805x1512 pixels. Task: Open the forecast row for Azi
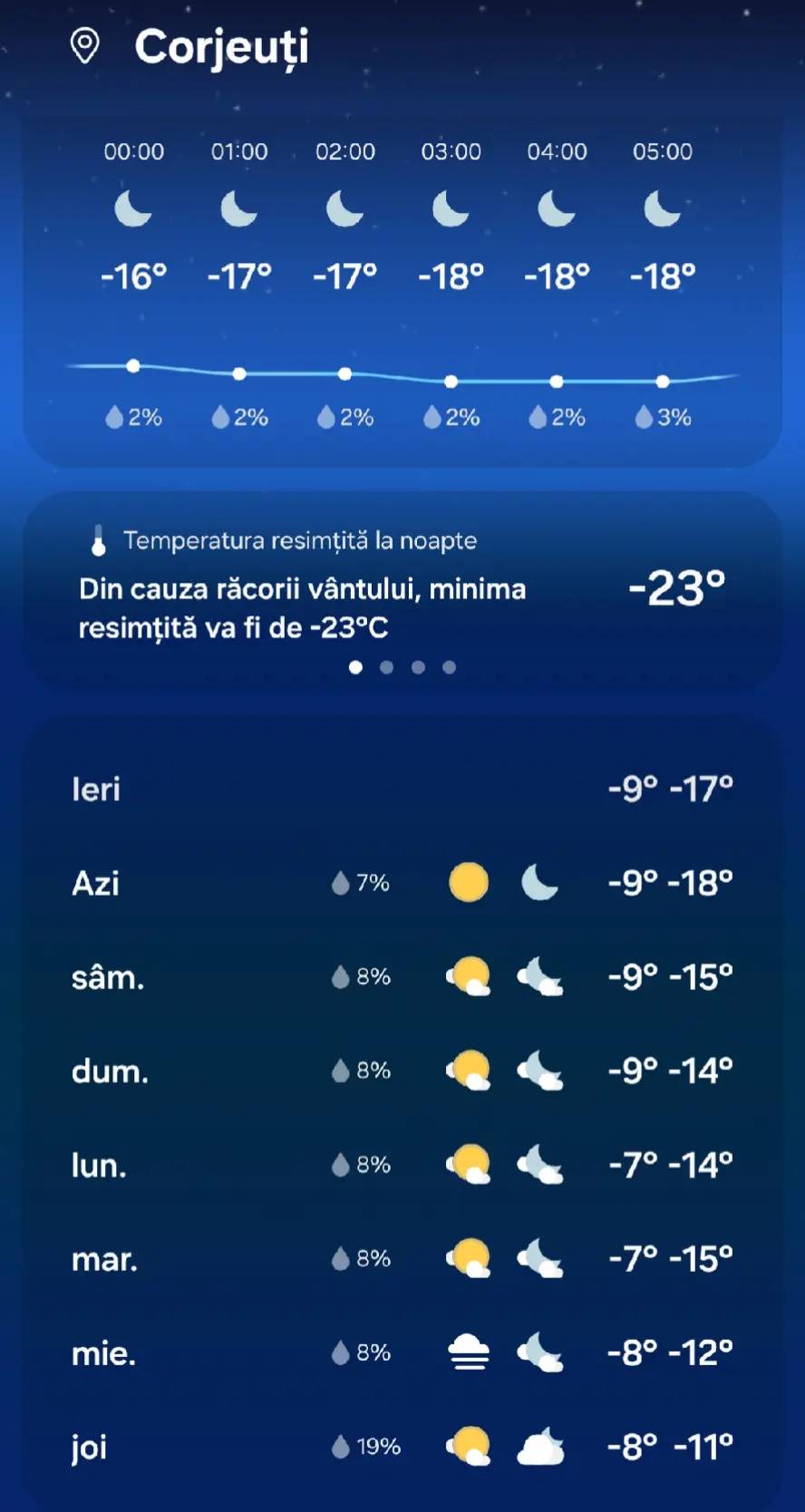tap(402, 883)
